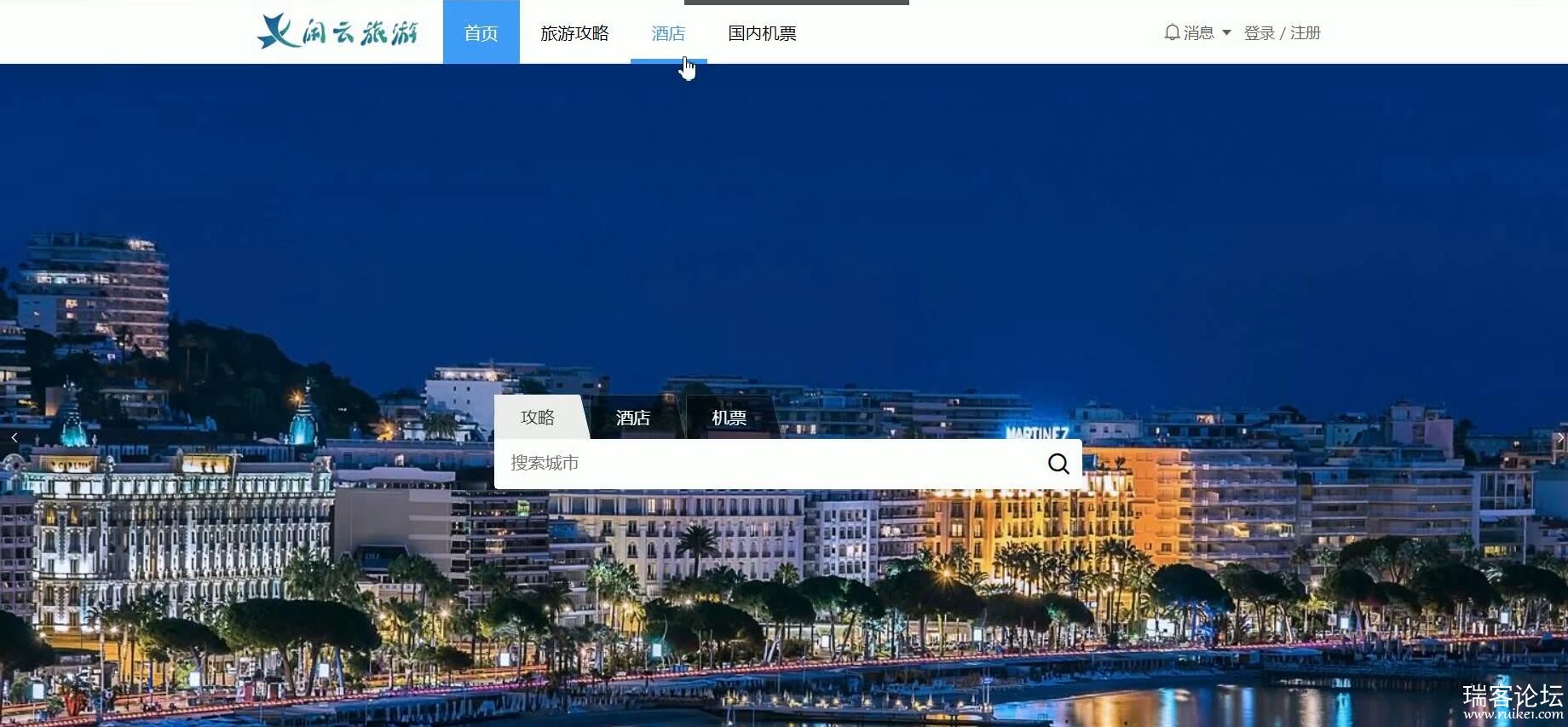This screenshot has width=1568, height=727.
Task: Show next banner slide arrow
Action: 1559,437
